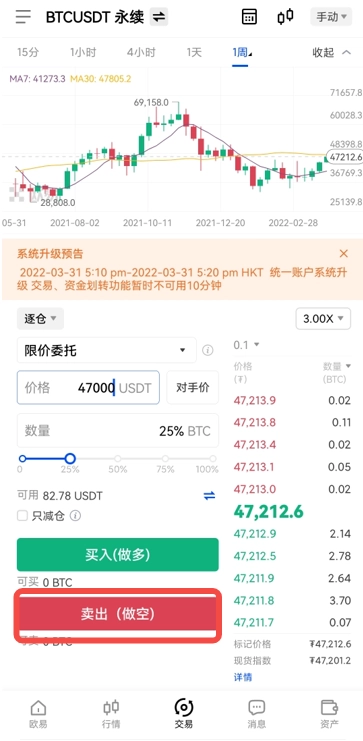Open the candlestick chart icon
Viewport: 363px width, 741px height.
(285, 17)
